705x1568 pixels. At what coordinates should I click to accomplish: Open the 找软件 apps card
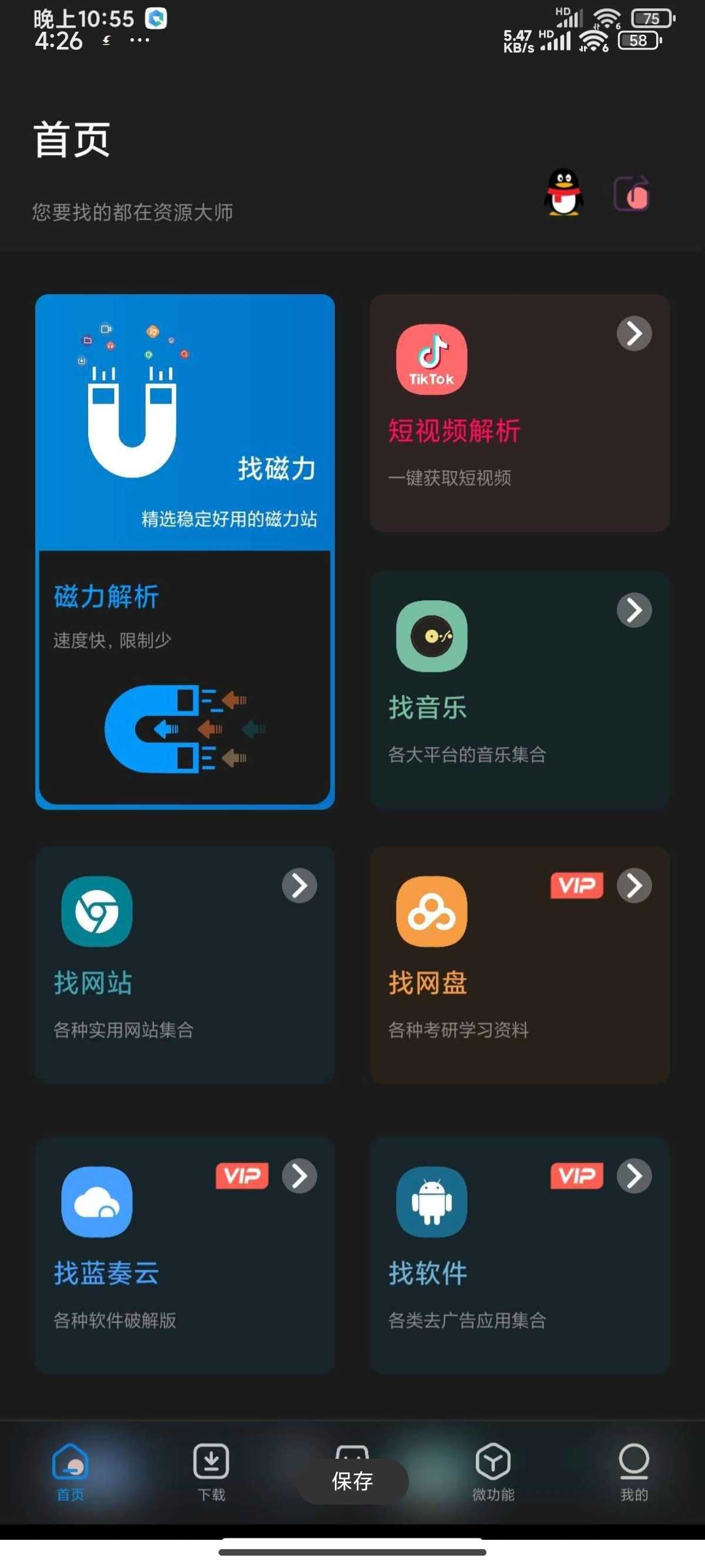click(x=519, y=1254)
